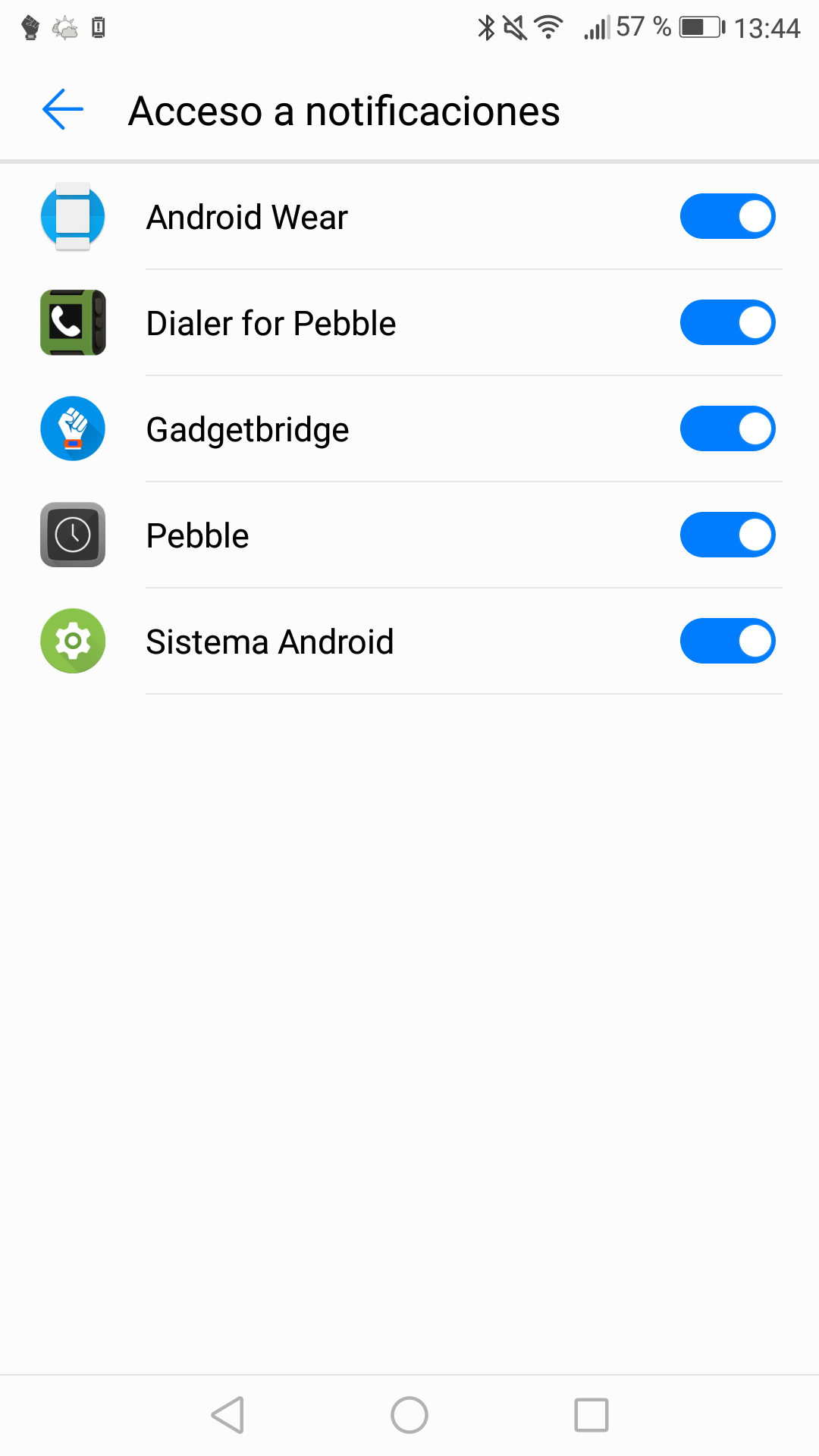The width and height of the screenshot is (819, 1456).
Task: Turn off Dialer for Pebble switch
Action: 727,323
